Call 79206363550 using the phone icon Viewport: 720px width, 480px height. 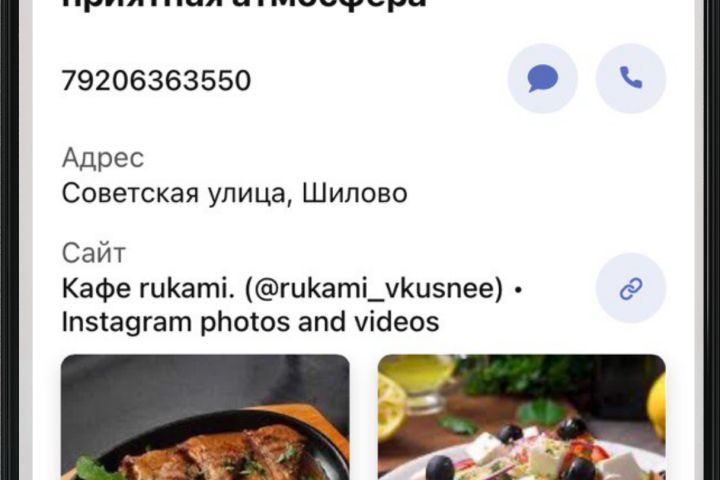click(630, 78)
